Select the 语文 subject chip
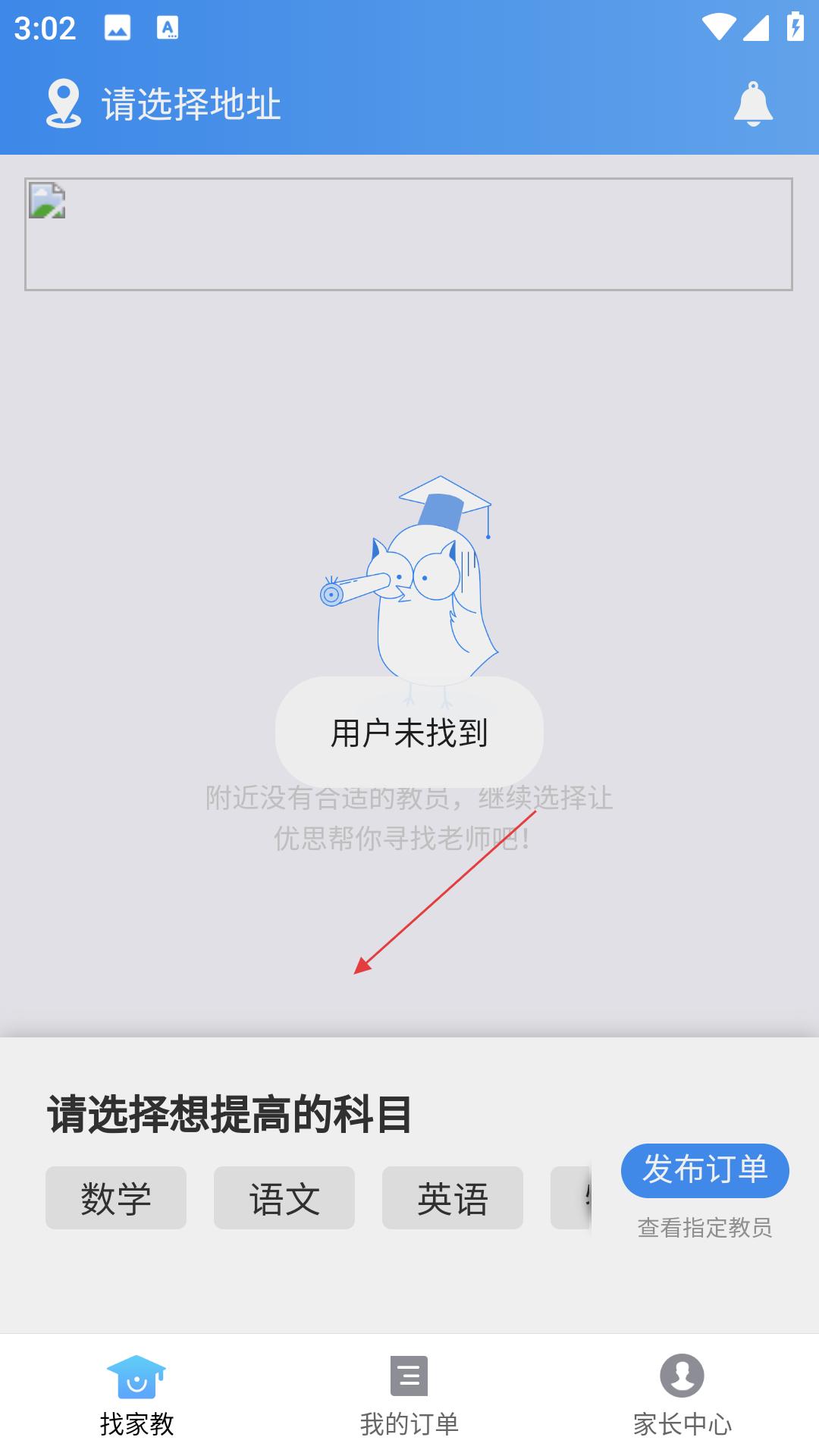Screen dimensions: 819x1456 click(284, 1198)
